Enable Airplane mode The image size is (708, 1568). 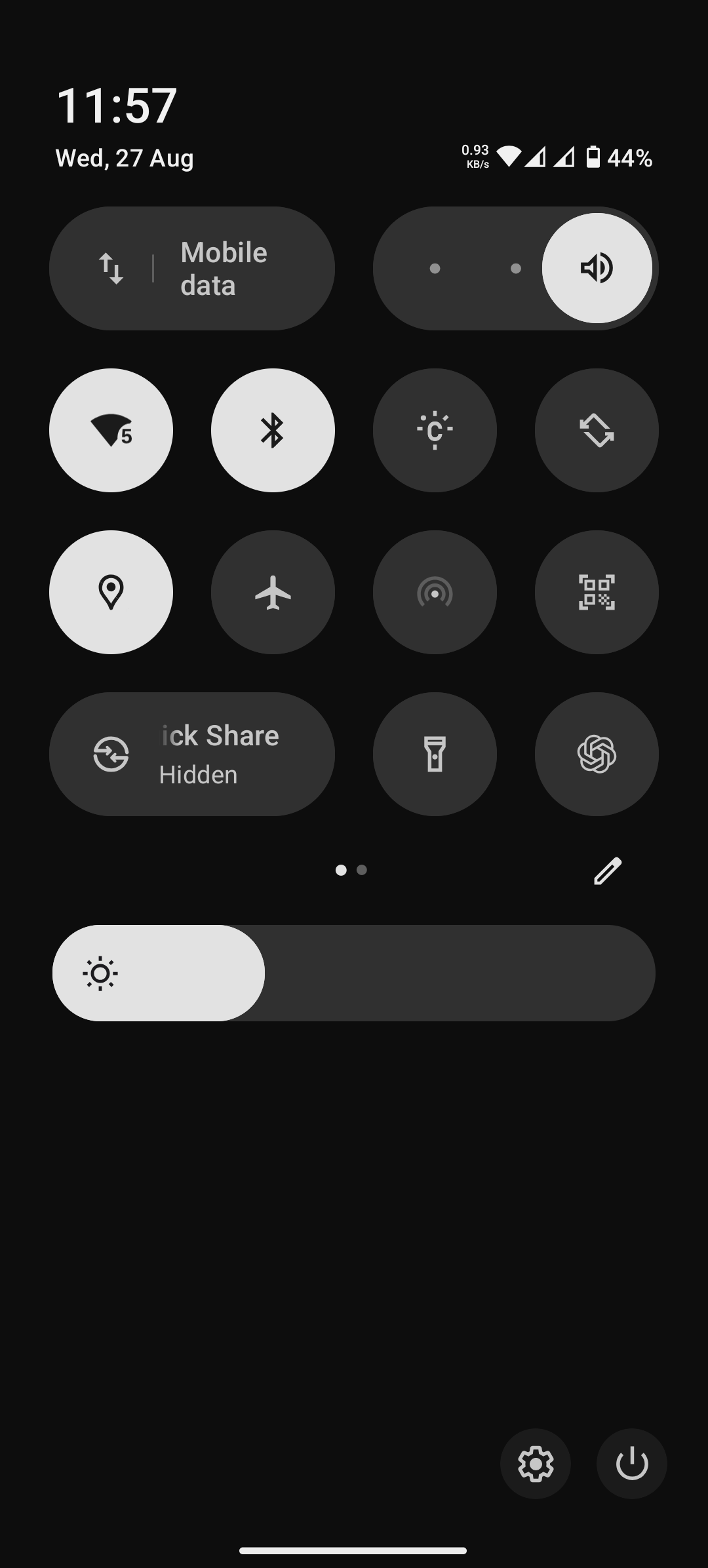[x=273, y=592]
